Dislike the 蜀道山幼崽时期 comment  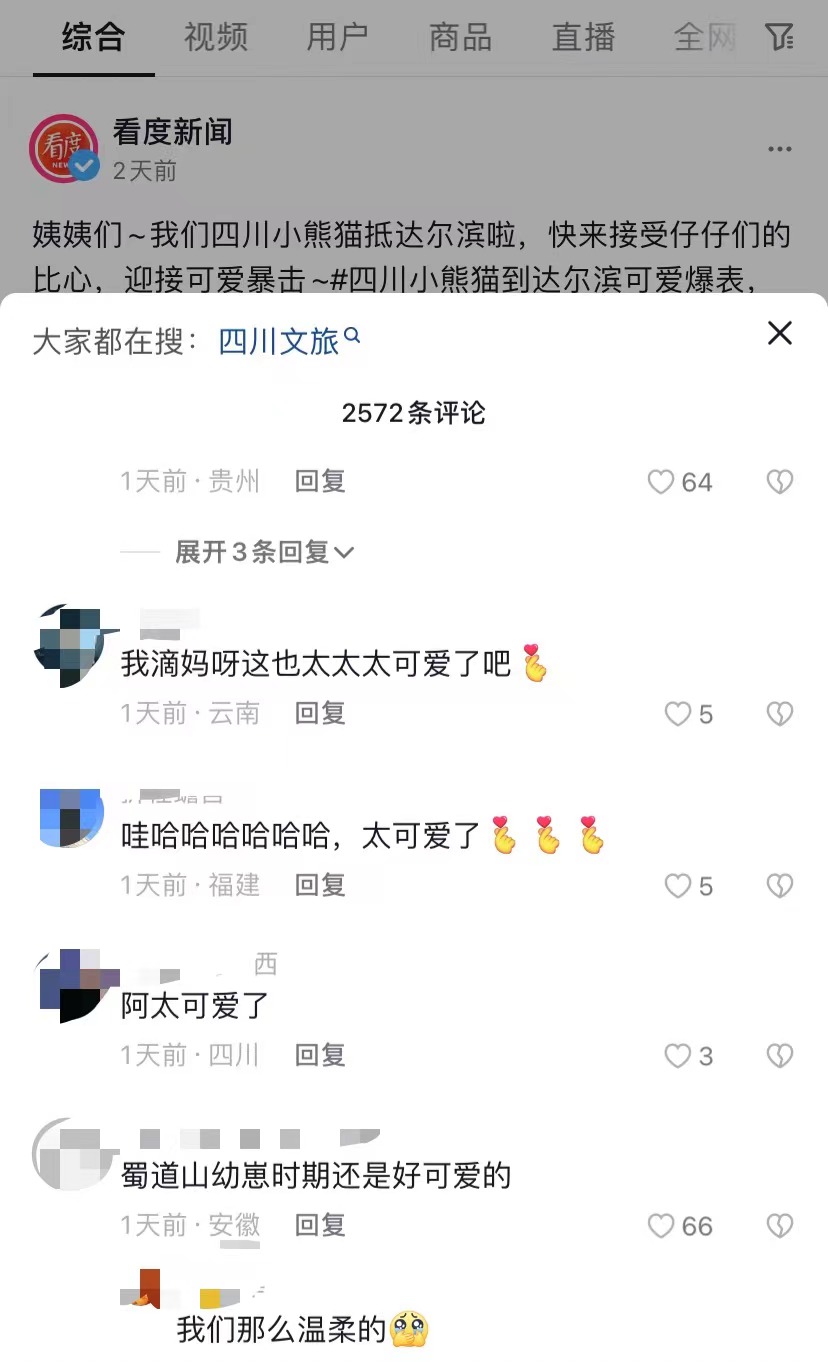coord(779,1226)
